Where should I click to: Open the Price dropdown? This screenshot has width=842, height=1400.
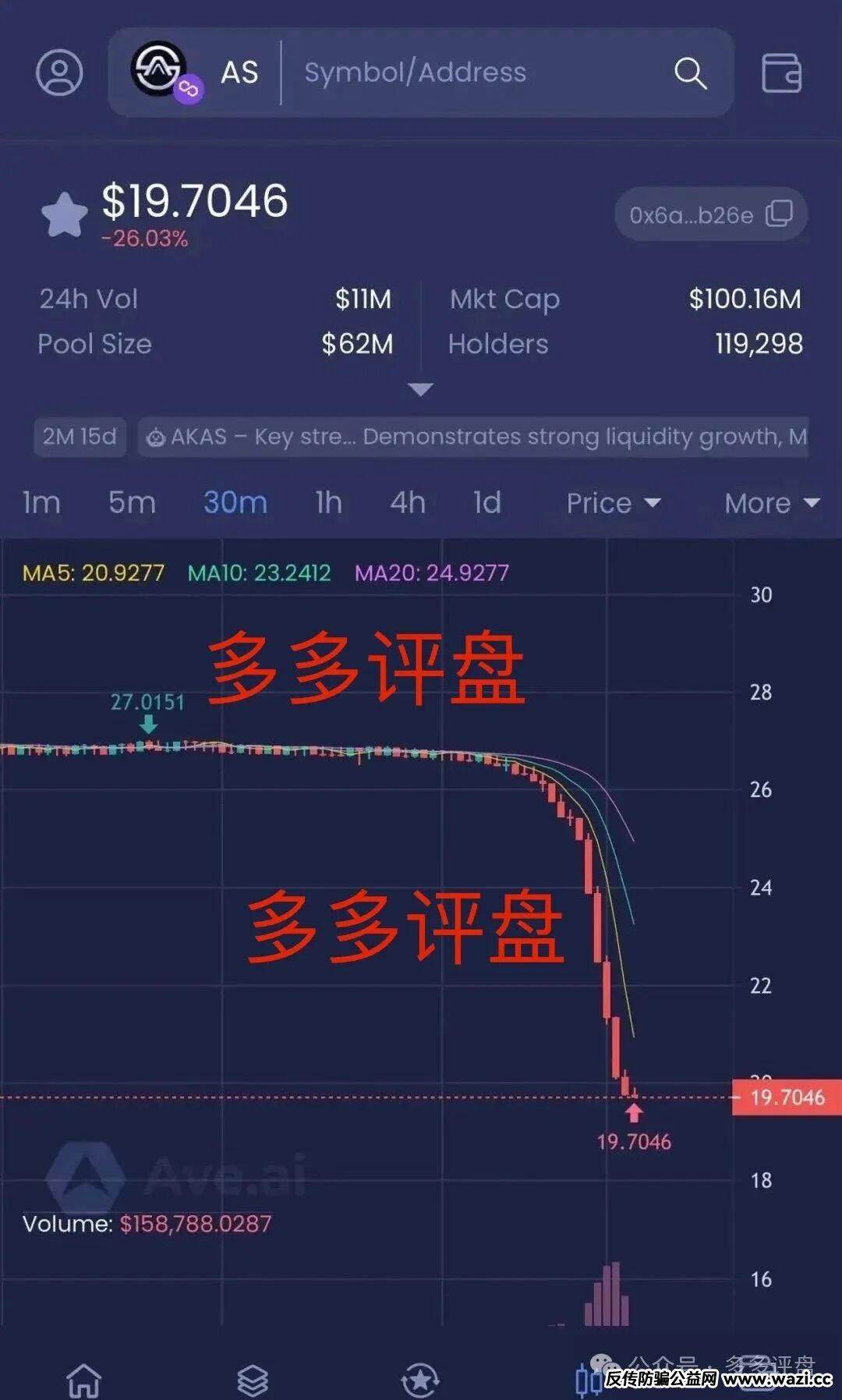[612, 503]
